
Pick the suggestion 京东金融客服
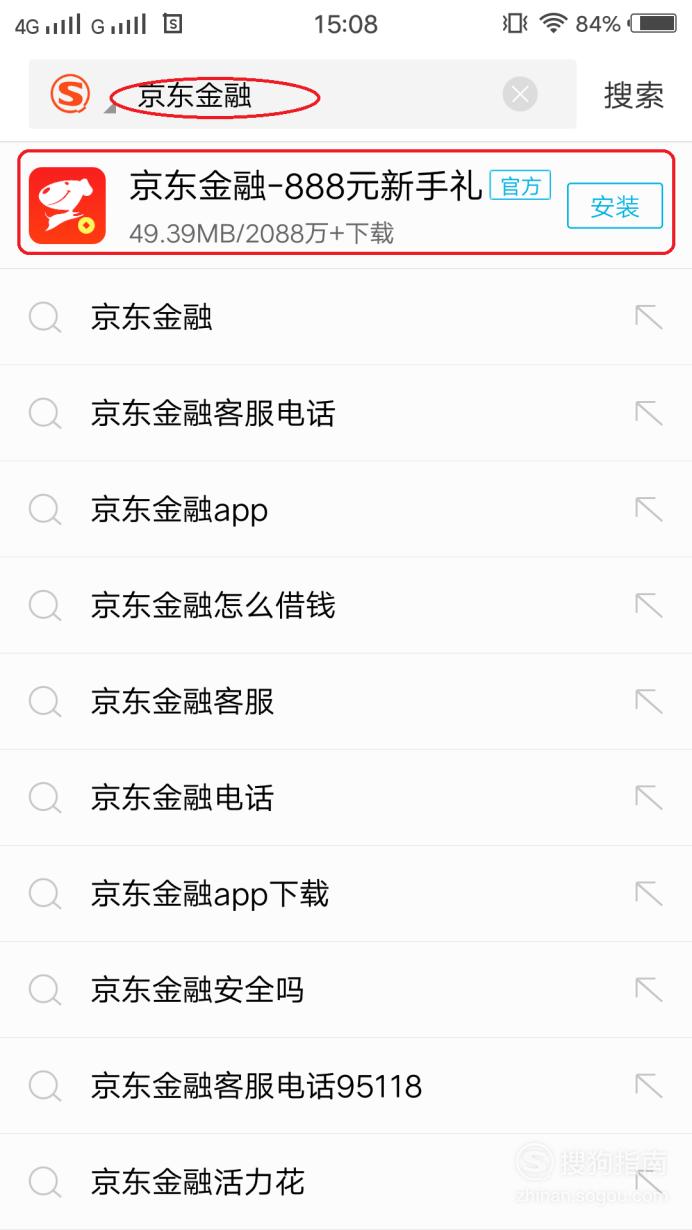pyautogui.click(x=346, y=702)
